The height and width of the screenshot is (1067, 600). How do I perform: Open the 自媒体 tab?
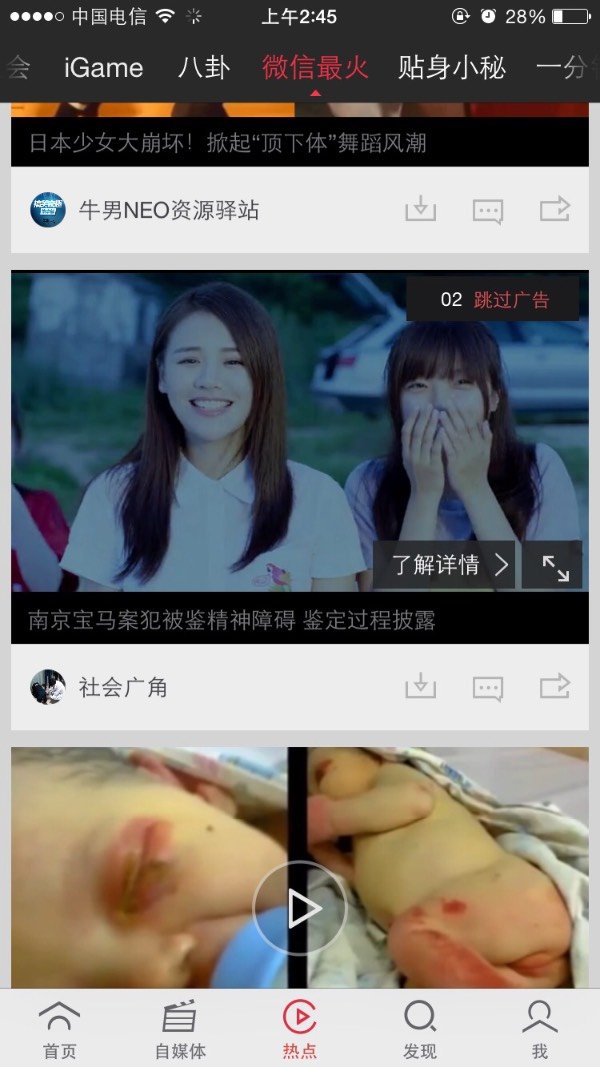tap(180, 1029)
